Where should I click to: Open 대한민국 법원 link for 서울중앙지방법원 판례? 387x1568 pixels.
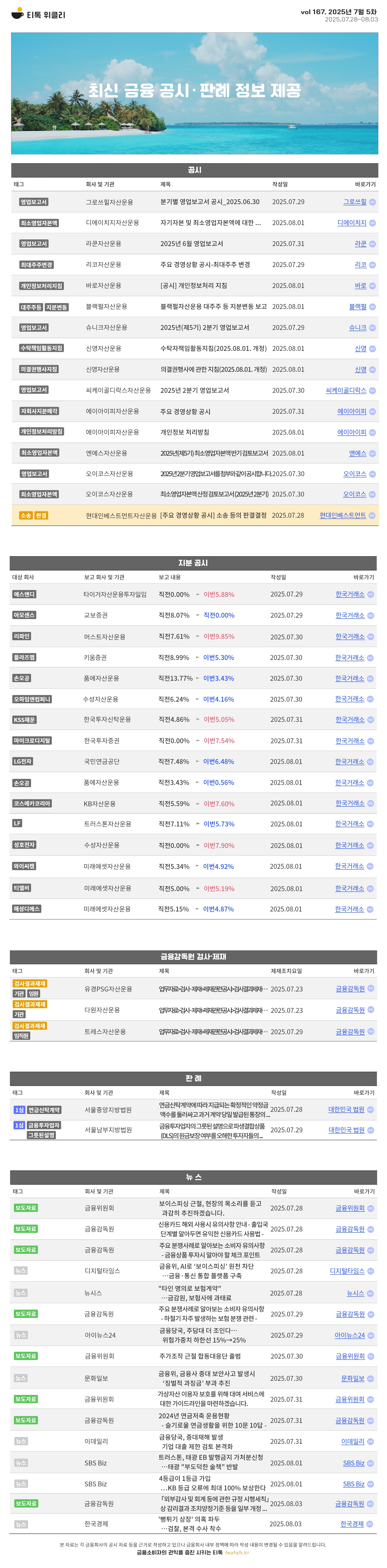pyautogui.click(x=346, y=1109)
